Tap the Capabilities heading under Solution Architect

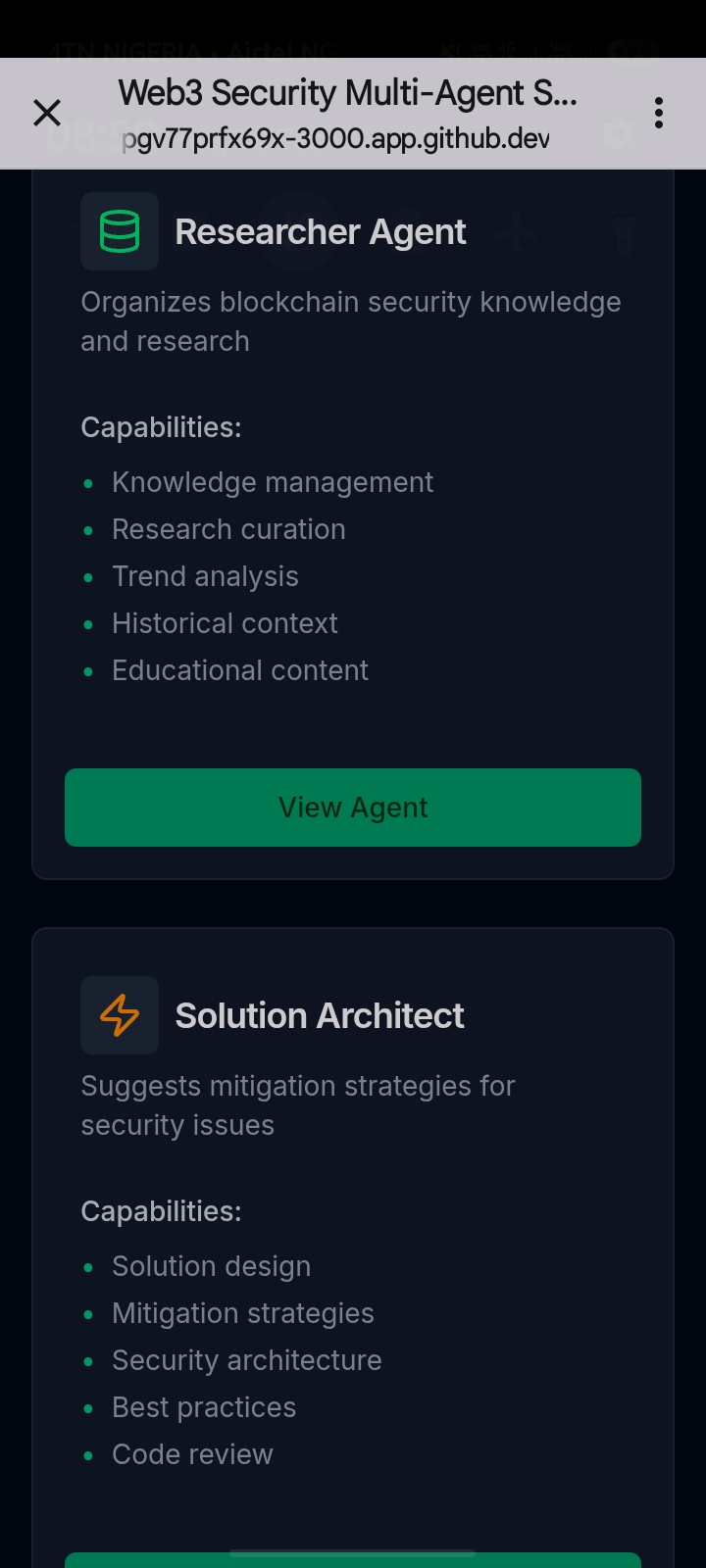[x=161, y=1211]
